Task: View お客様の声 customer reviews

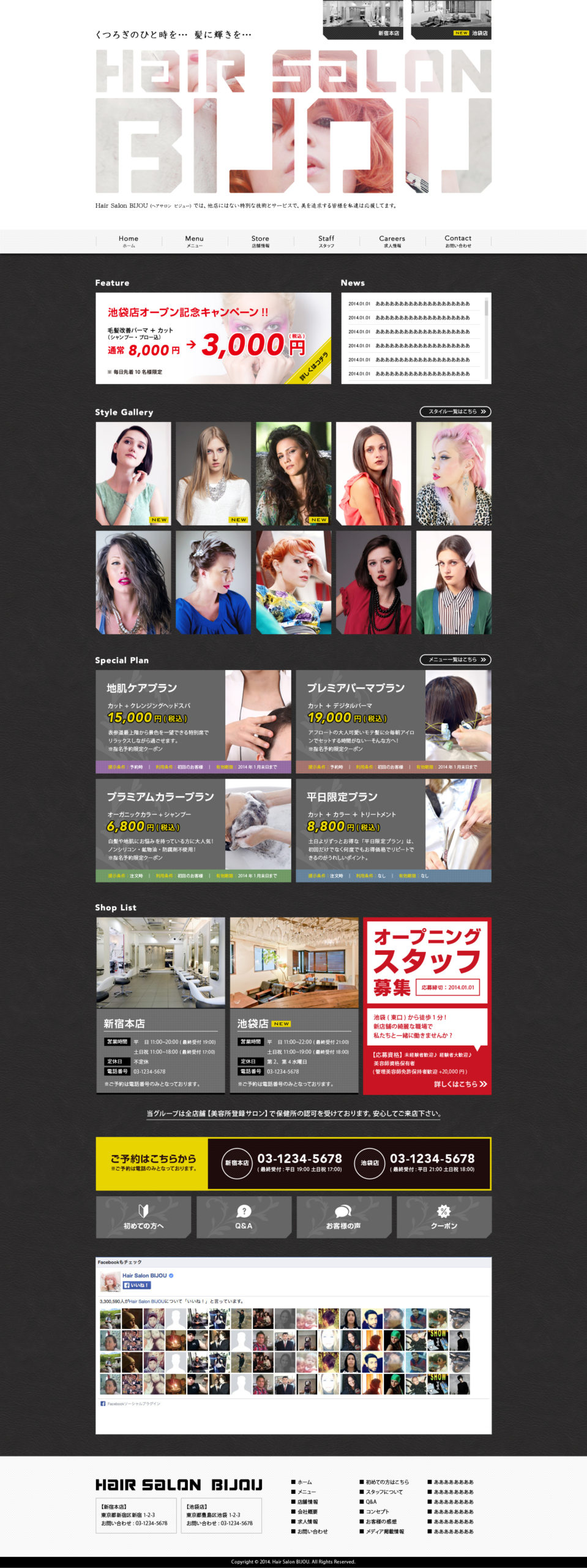Action: coord(343,1217)
